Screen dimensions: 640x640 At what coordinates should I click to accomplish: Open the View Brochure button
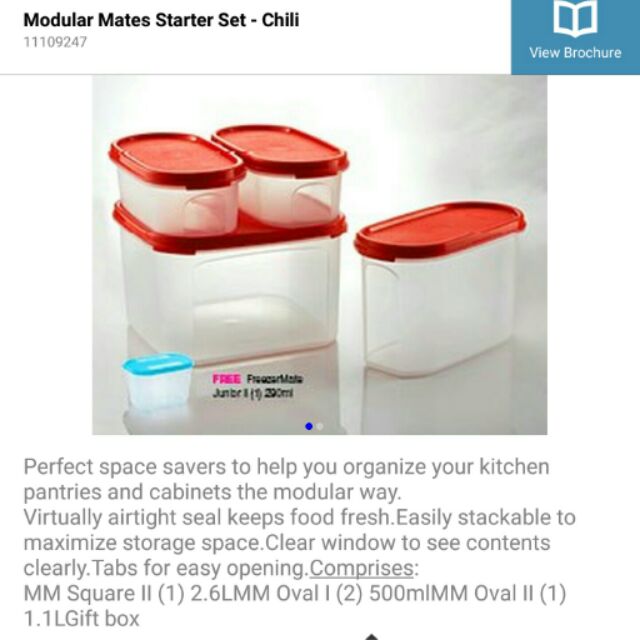pyautogui.click(x=575, y=36)
